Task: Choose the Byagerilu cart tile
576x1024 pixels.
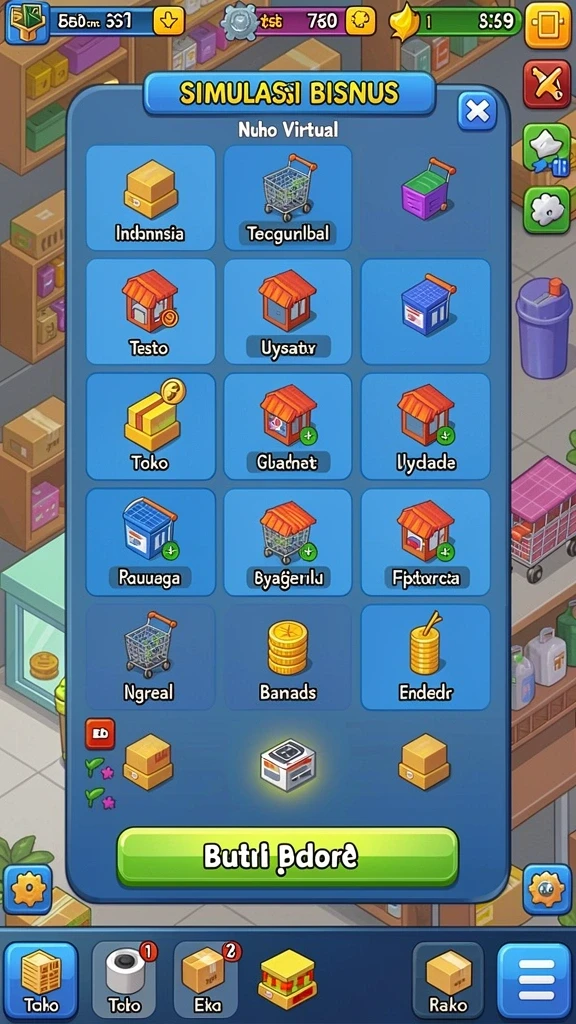Action: pyautogui.click(x=288, y=542)
